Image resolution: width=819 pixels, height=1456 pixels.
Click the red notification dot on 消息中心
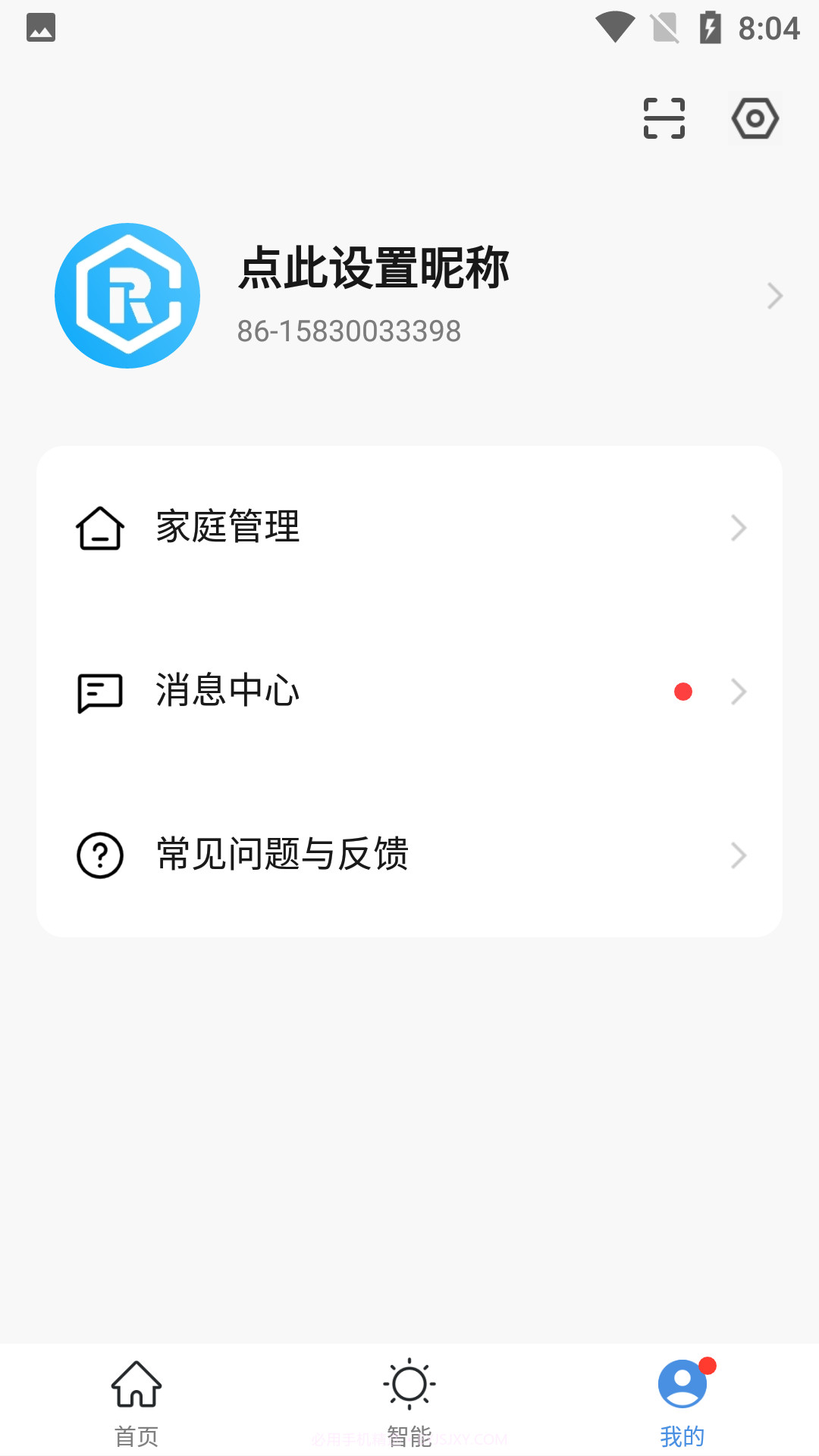pyautogui.click(x=684, y=691)
